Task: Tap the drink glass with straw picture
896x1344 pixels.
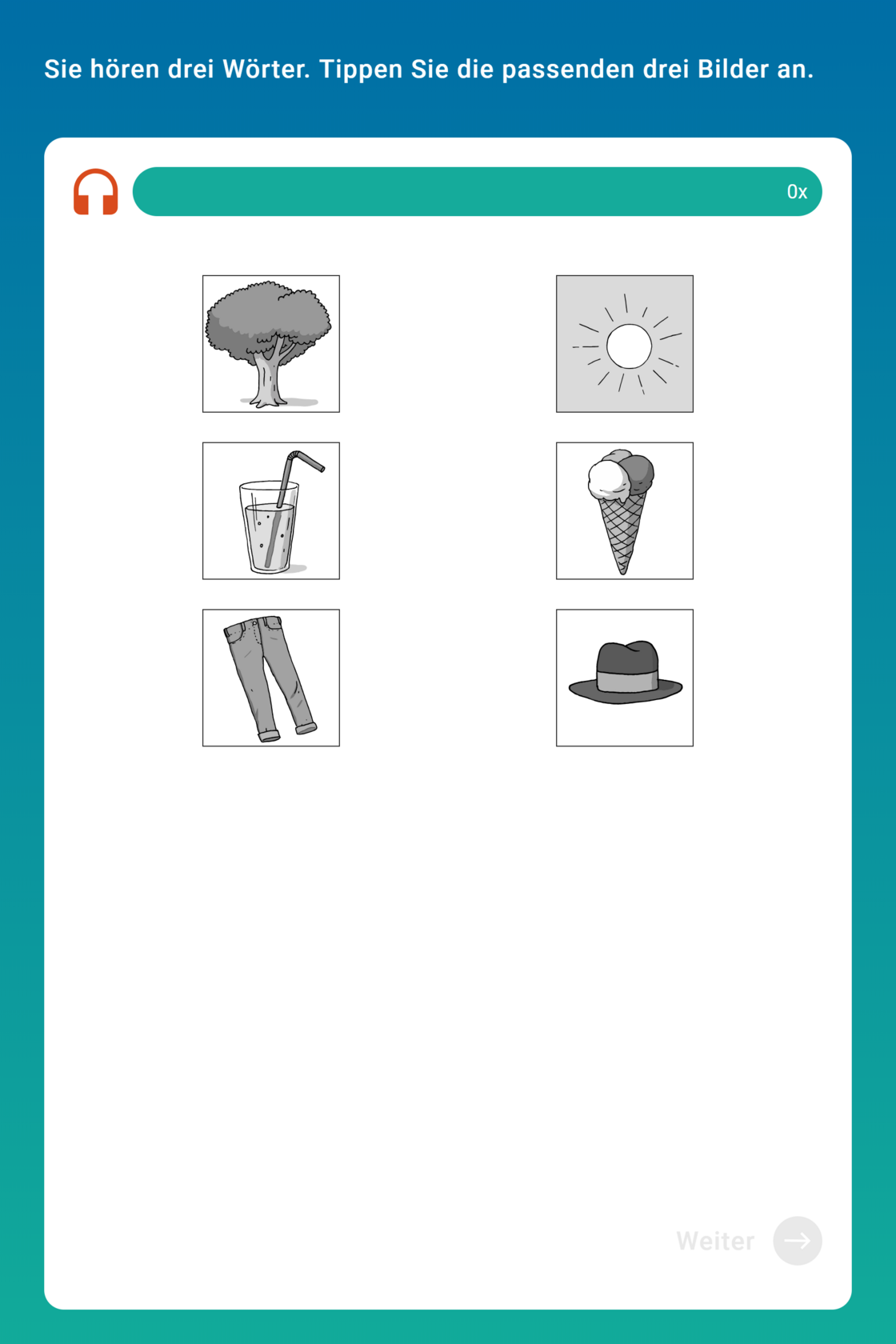Action: tap(270, 510)
